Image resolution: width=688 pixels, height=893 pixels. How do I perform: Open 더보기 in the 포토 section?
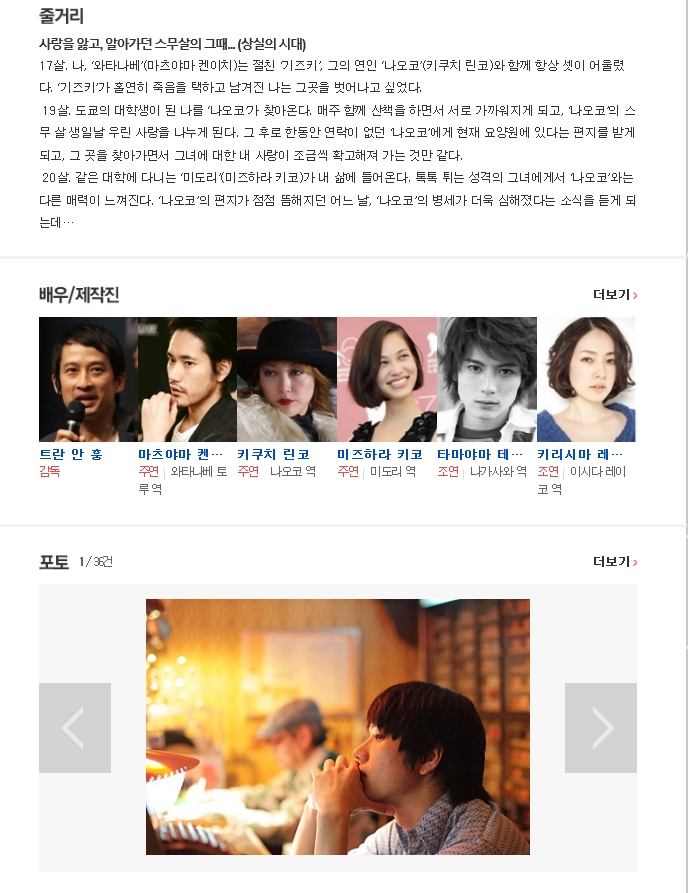coord(614,562)
